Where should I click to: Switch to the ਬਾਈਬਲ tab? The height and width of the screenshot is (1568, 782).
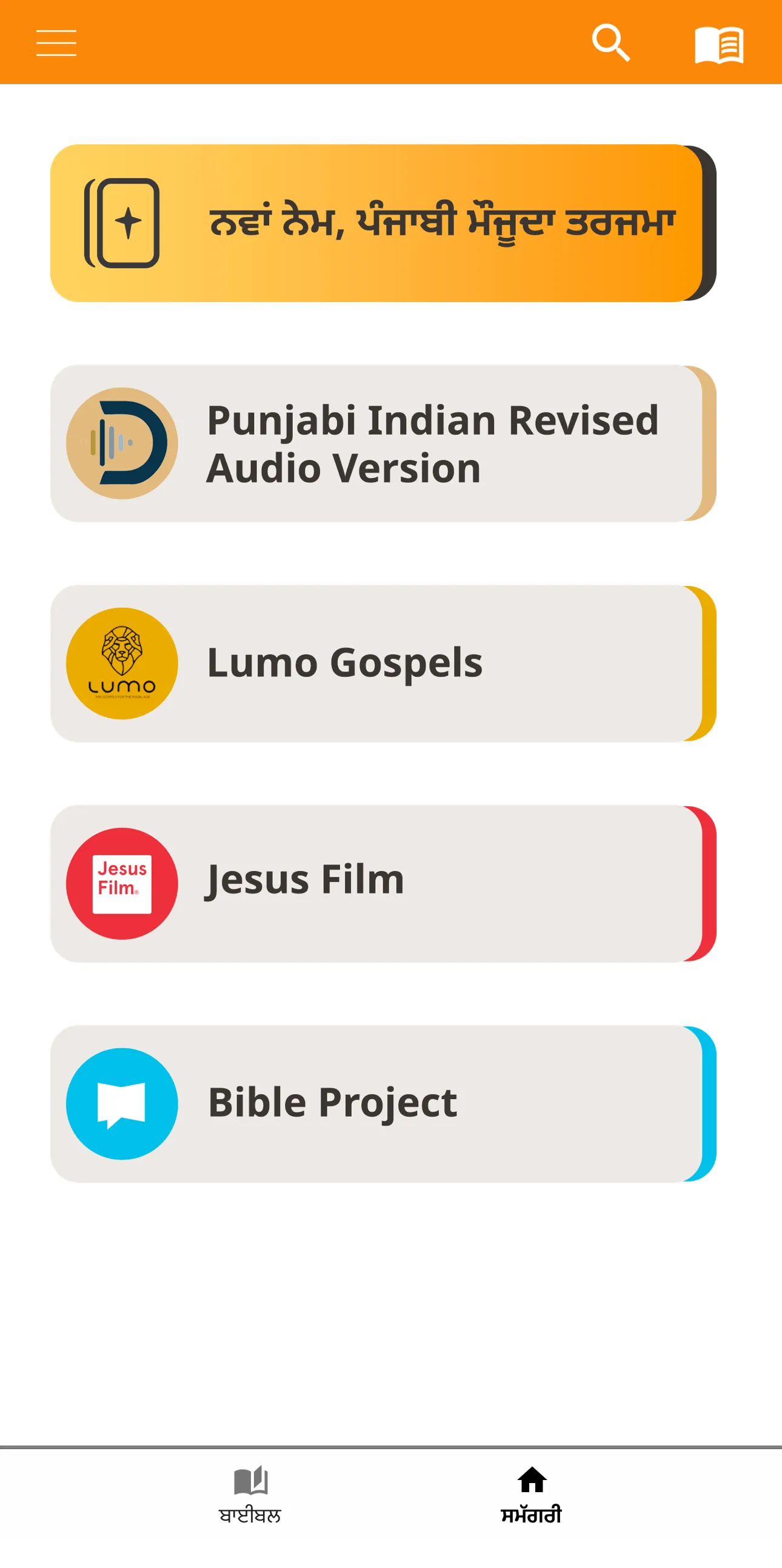pyautogui.click(x=250, y=1495)
